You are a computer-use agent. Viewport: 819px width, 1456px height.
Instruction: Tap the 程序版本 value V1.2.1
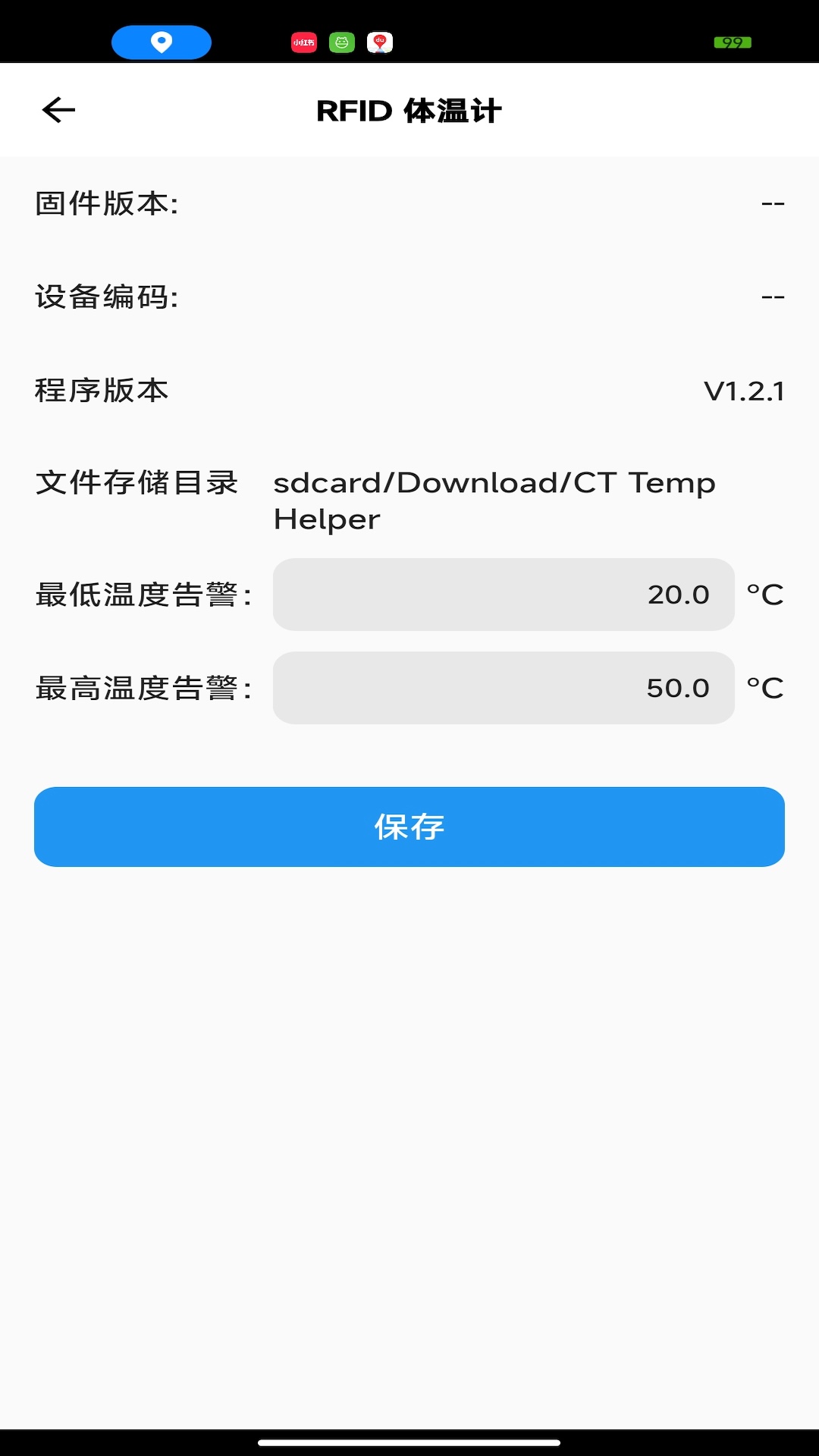tap(743, 391)
